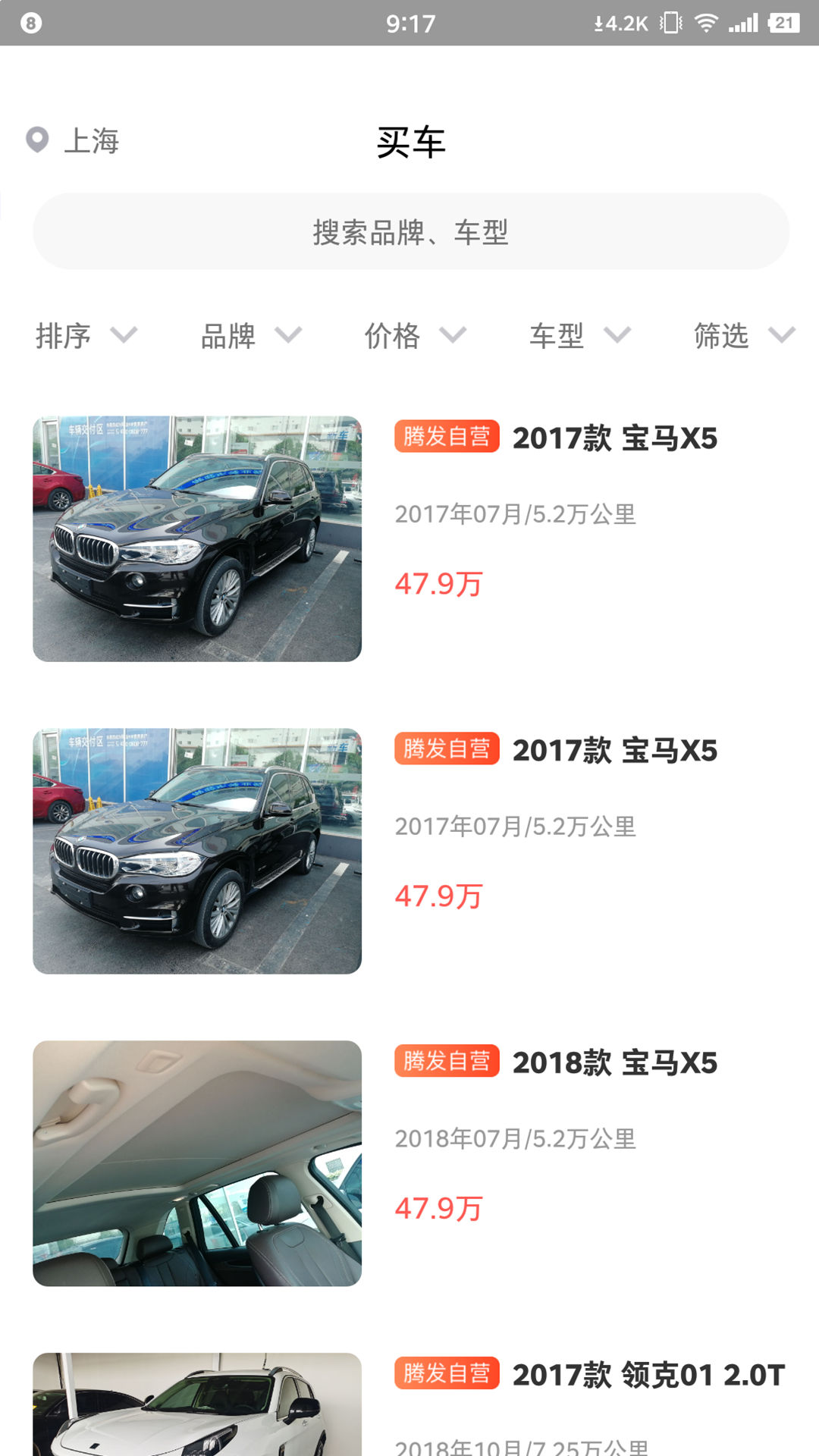
Task: Change the city from 上海
Action: (74, 141)
